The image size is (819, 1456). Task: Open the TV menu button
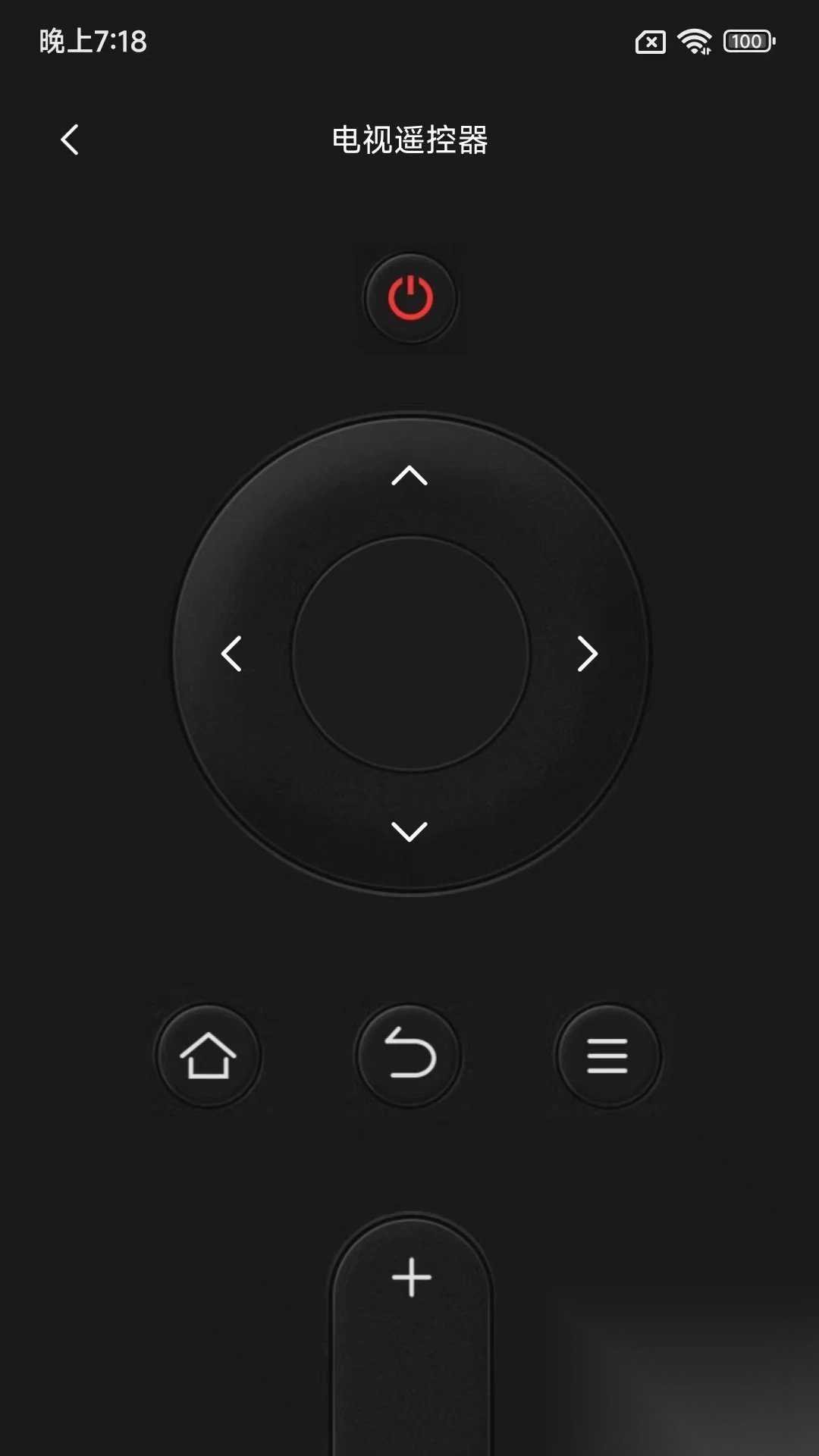point(608,1056)
